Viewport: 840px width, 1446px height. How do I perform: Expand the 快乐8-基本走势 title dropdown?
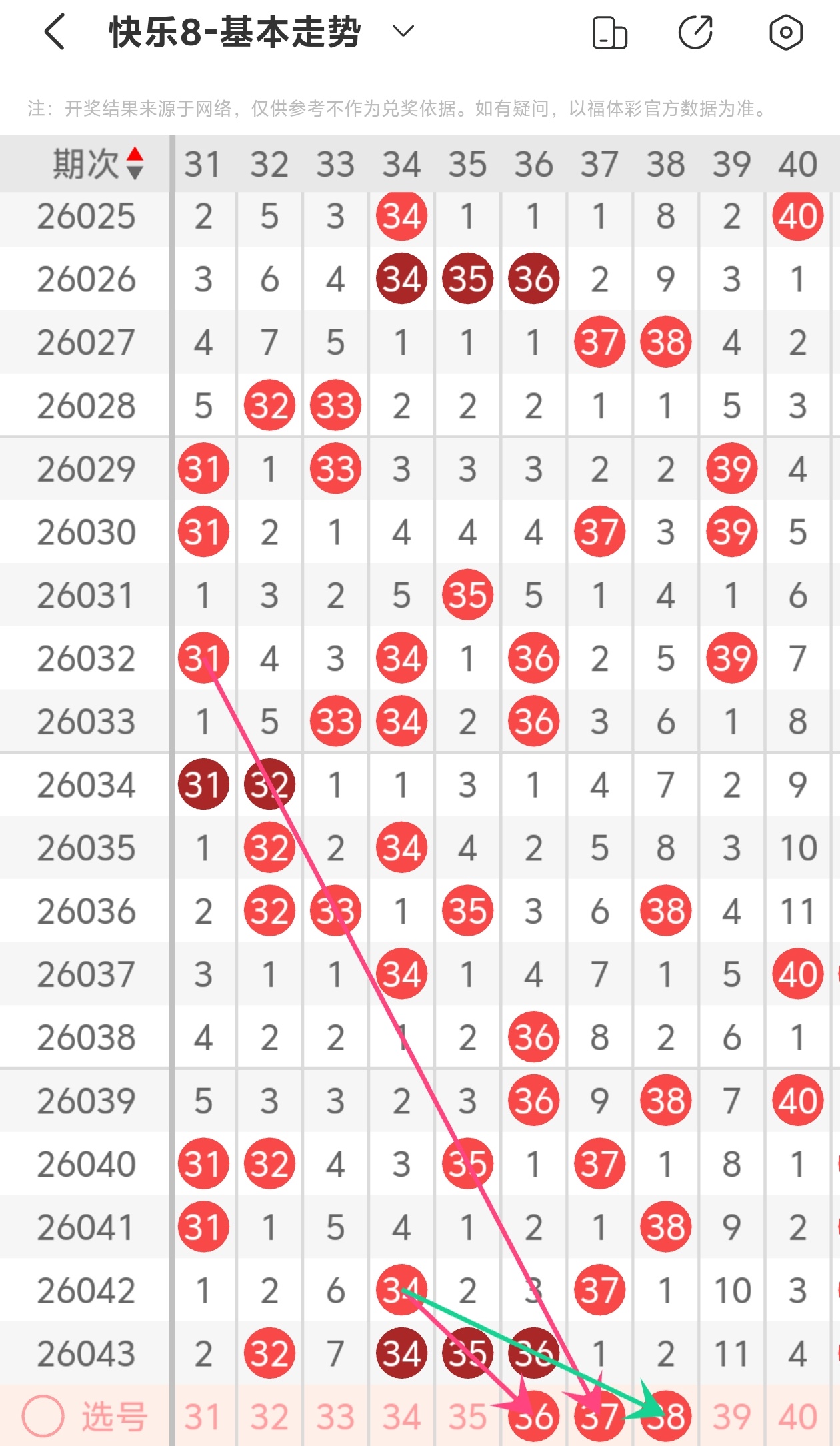pos(403,31)
